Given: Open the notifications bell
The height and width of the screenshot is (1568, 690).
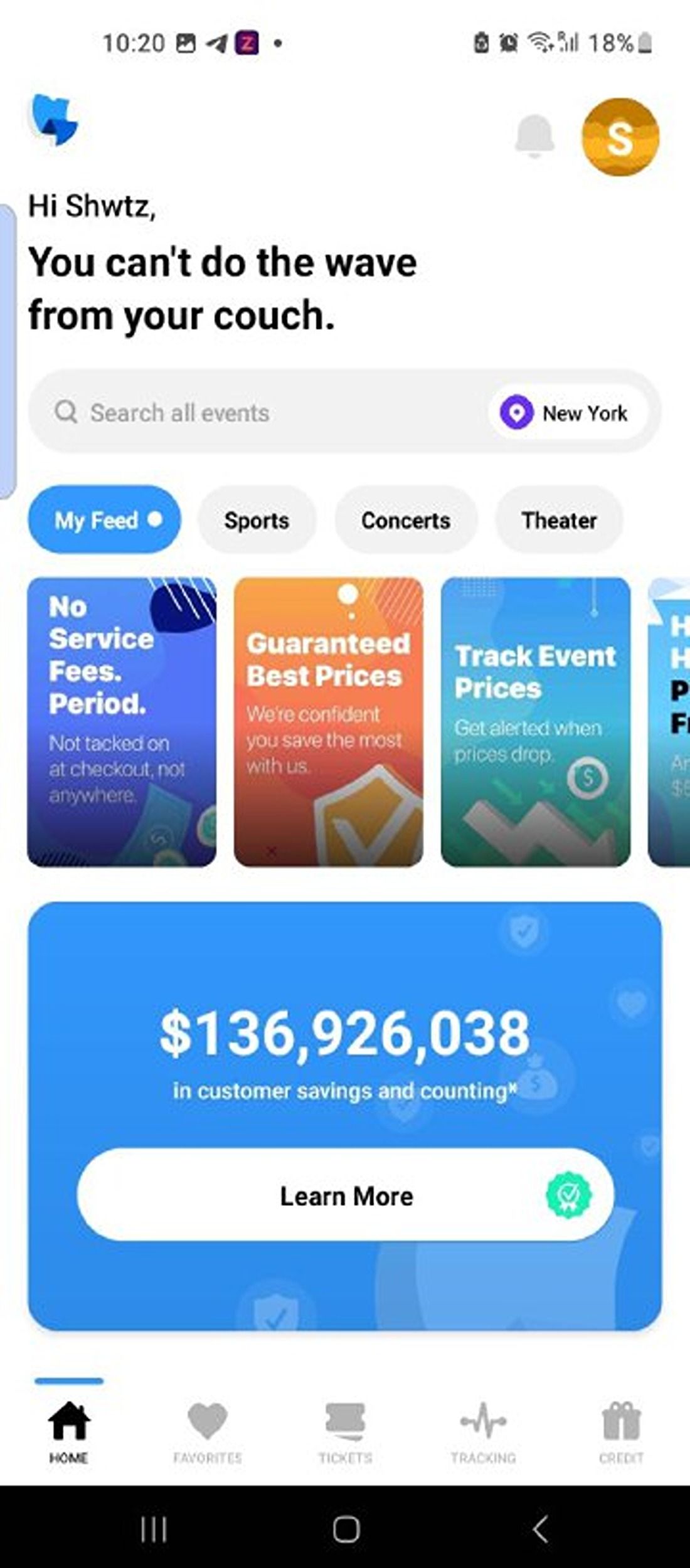Looking at the screenshot, I should point(534,136).
